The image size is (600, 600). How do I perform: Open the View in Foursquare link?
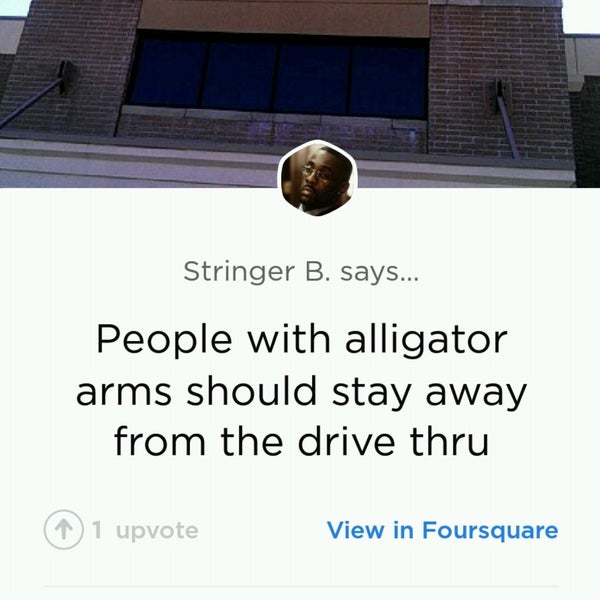pyautogui.click(x=442, y=530)
